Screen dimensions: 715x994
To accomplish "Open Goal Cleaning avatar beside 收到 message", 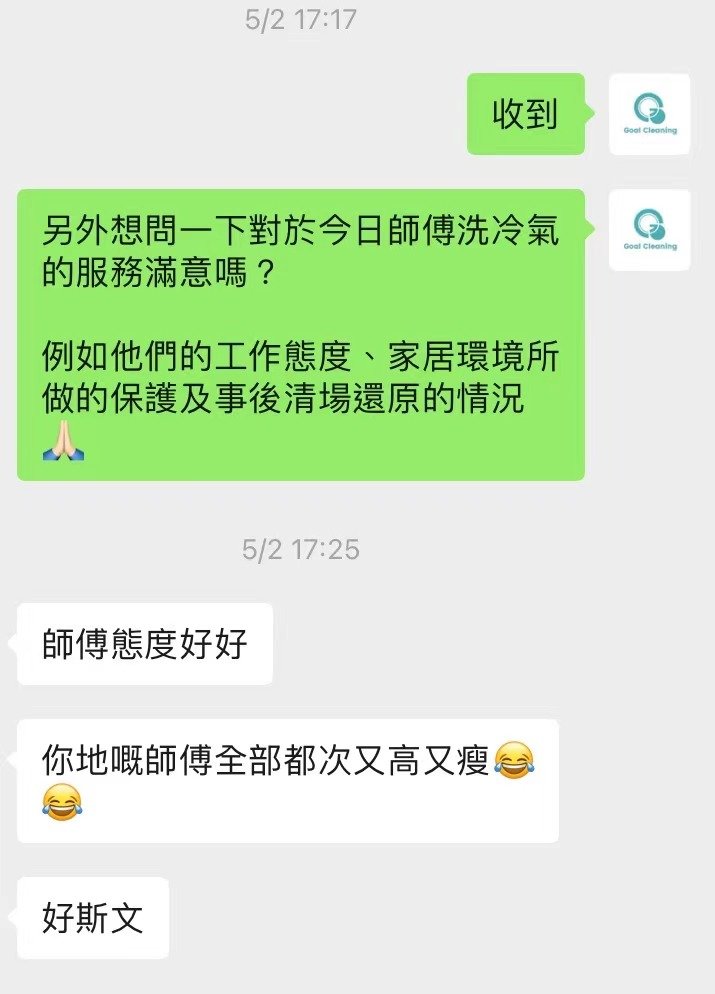I will 650,114.
